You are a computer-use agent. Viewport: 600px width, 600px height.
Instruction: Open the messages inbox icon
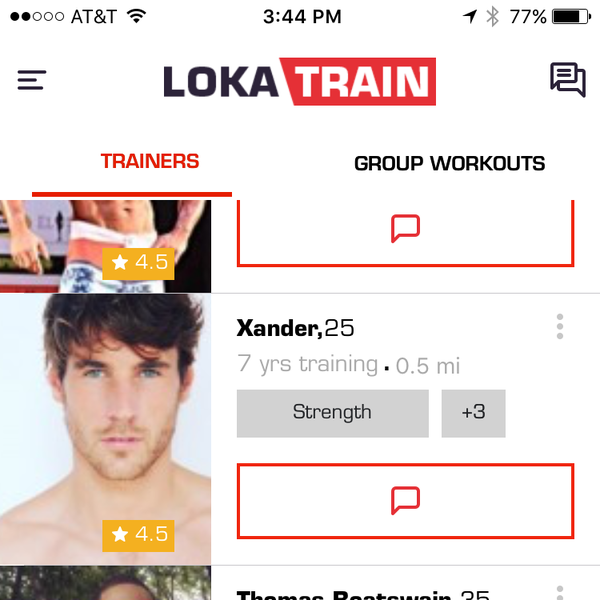567,80
